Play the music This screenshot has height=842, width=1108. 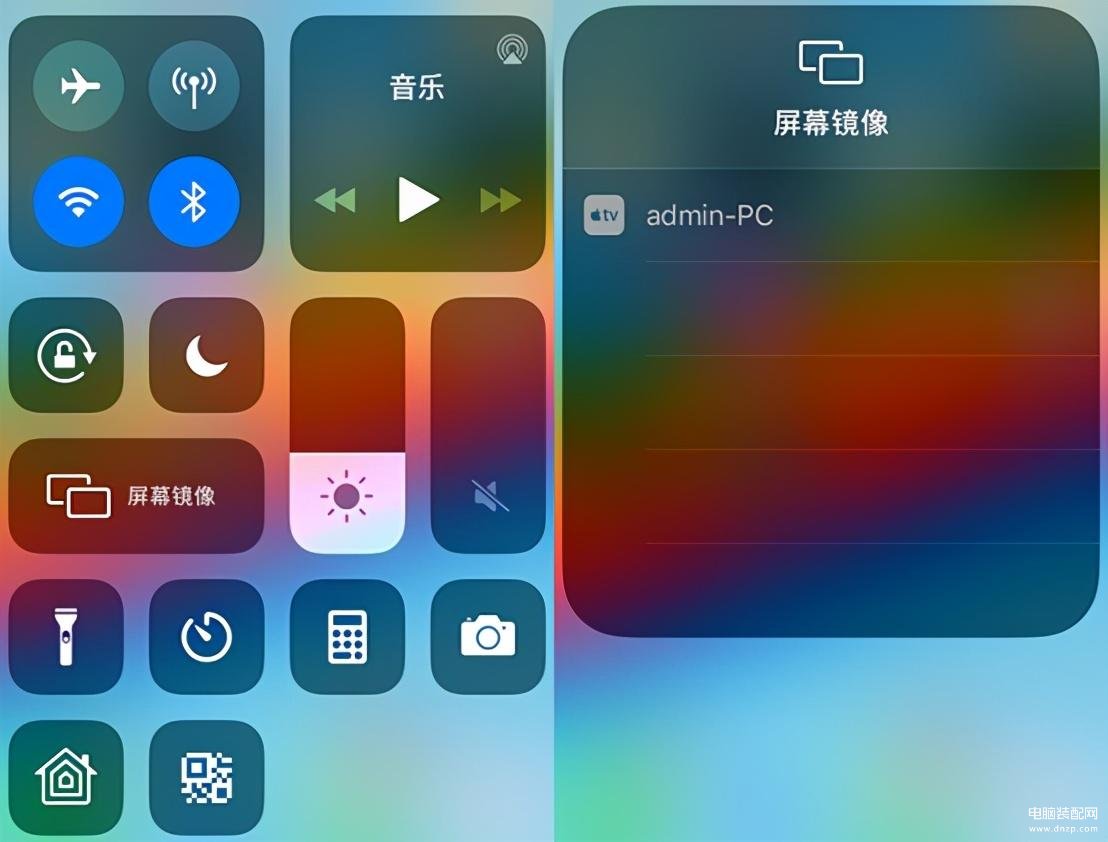418,199
